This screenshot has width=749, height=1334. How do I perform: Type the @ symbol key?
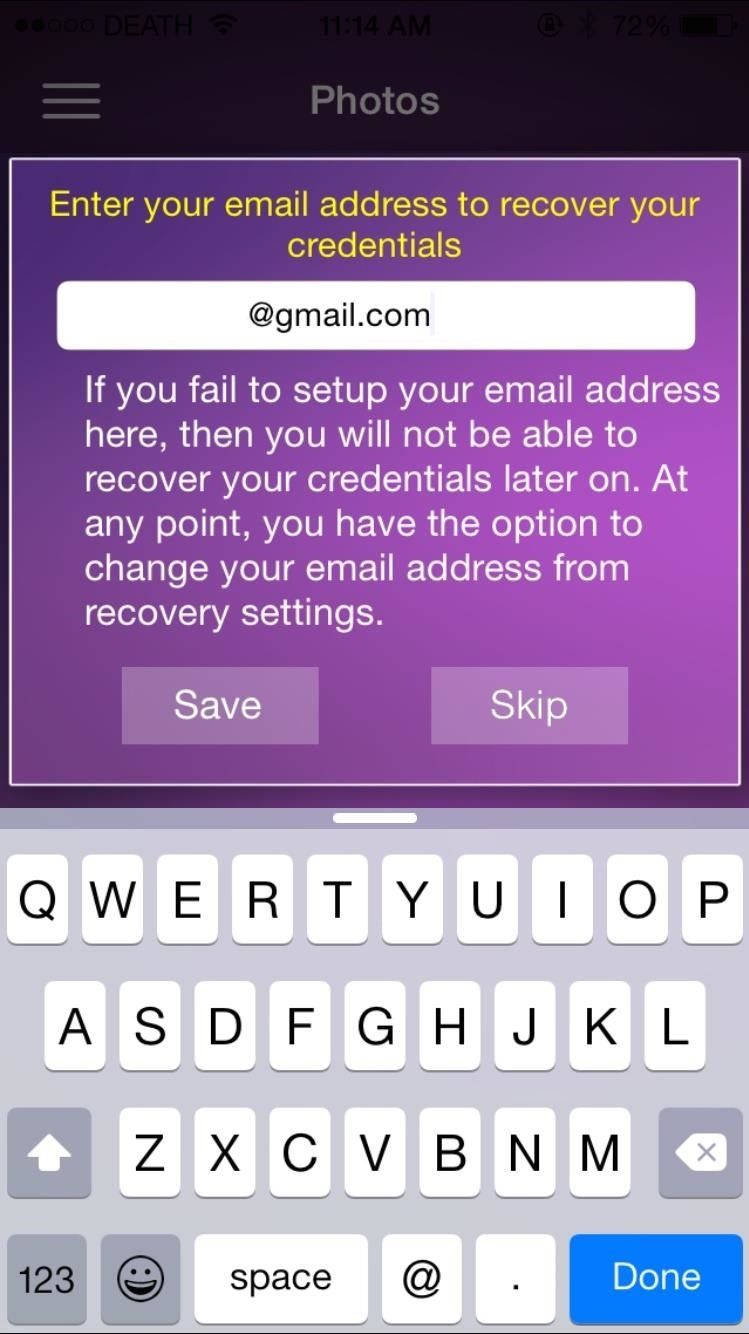tap(421, 1278)
